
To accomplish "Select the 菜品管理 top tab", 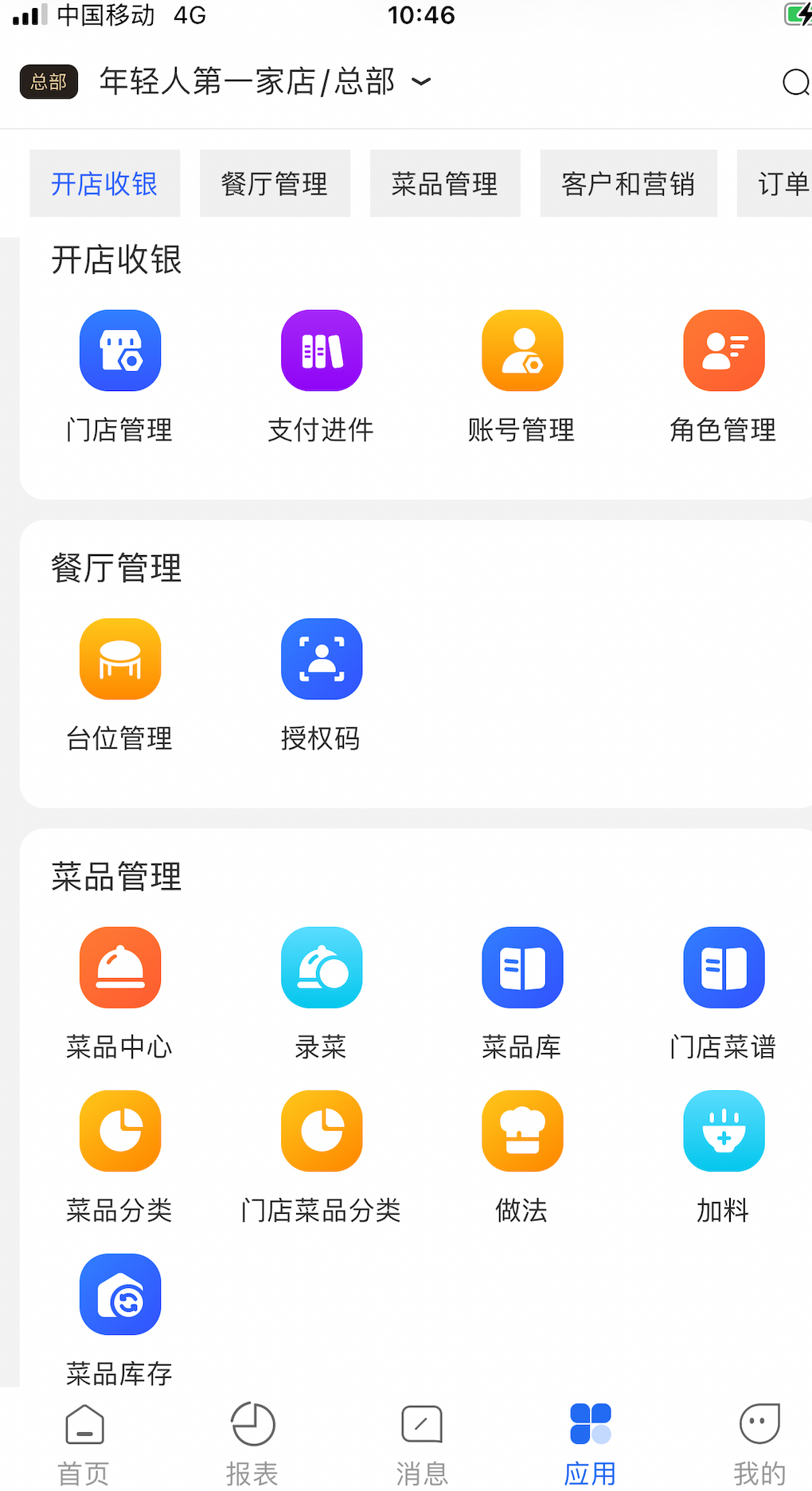I will [445, 184].
